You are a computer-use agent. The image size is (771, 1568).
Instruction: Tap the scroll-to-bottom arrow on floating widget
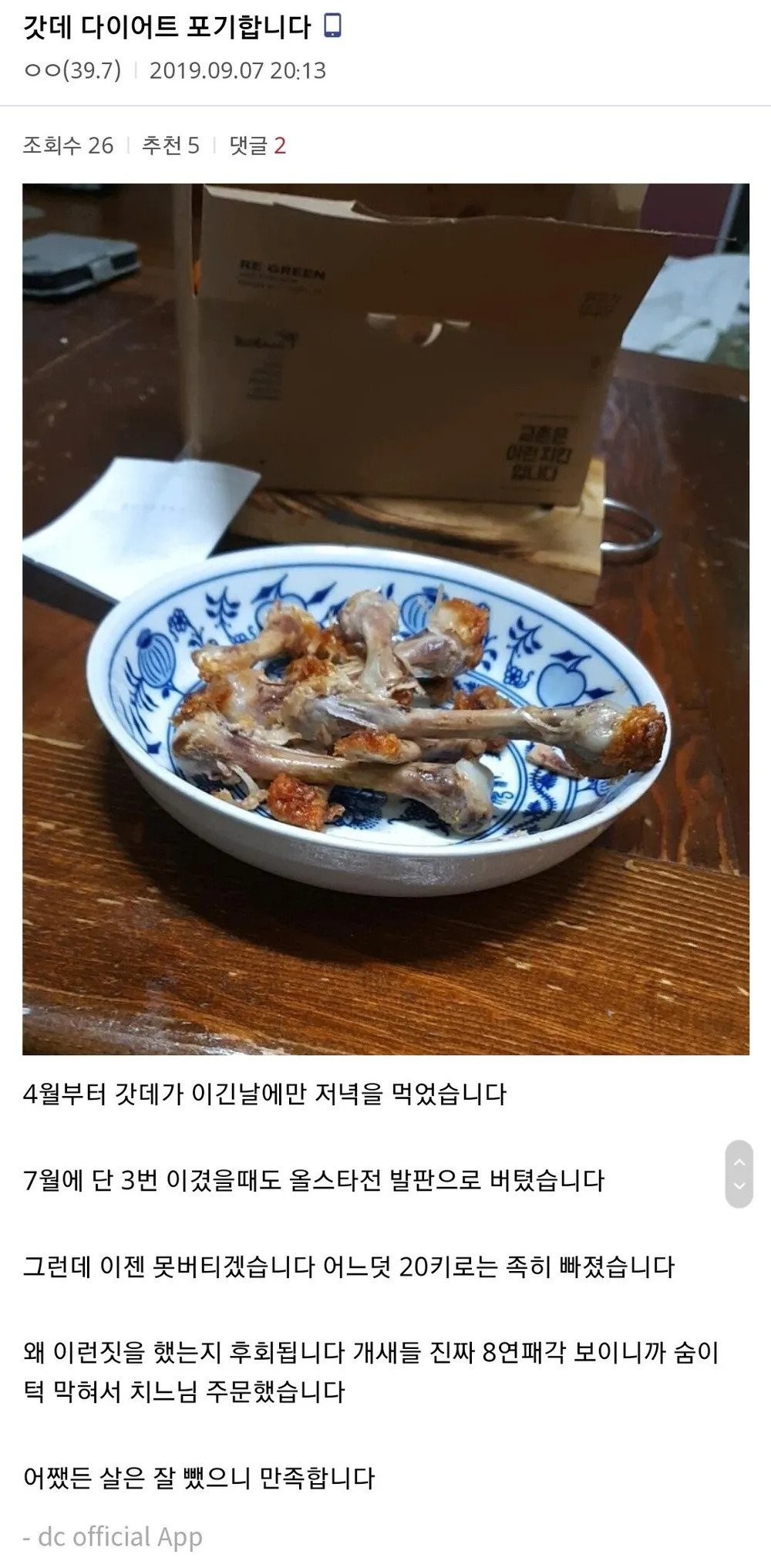click(739, 1186)
